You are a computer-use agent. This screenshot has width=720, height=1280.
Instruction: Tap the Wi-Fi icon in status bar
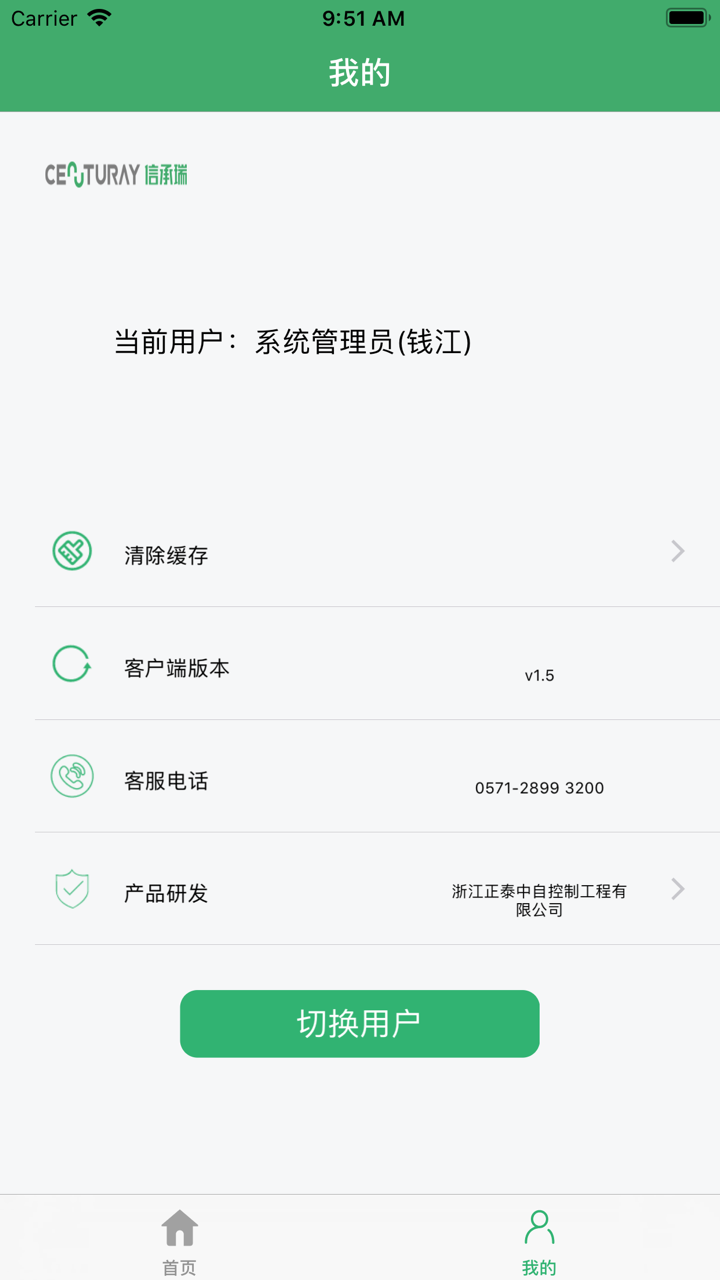pos(97,17)
